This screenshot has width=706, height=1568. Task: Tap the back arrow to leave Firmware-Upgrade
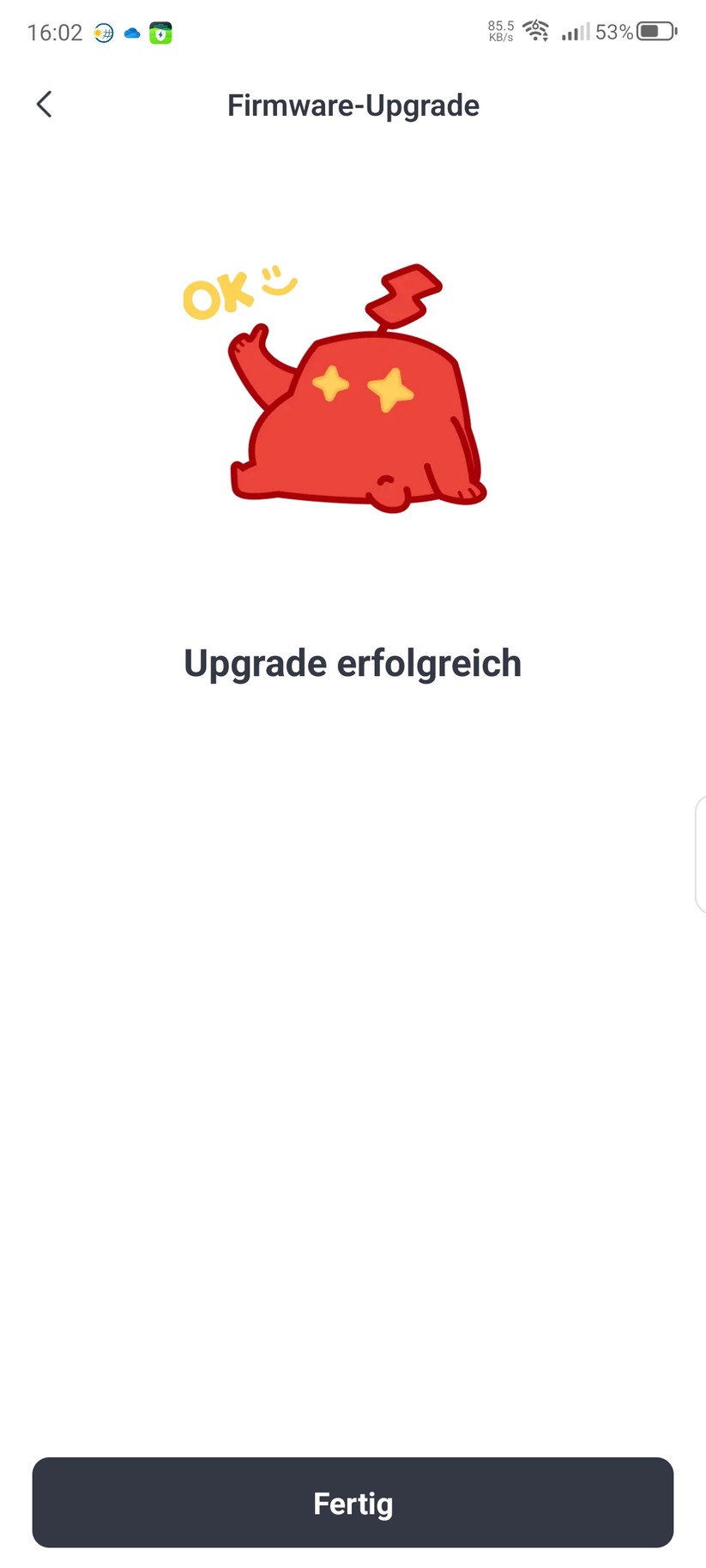(44, 104)
